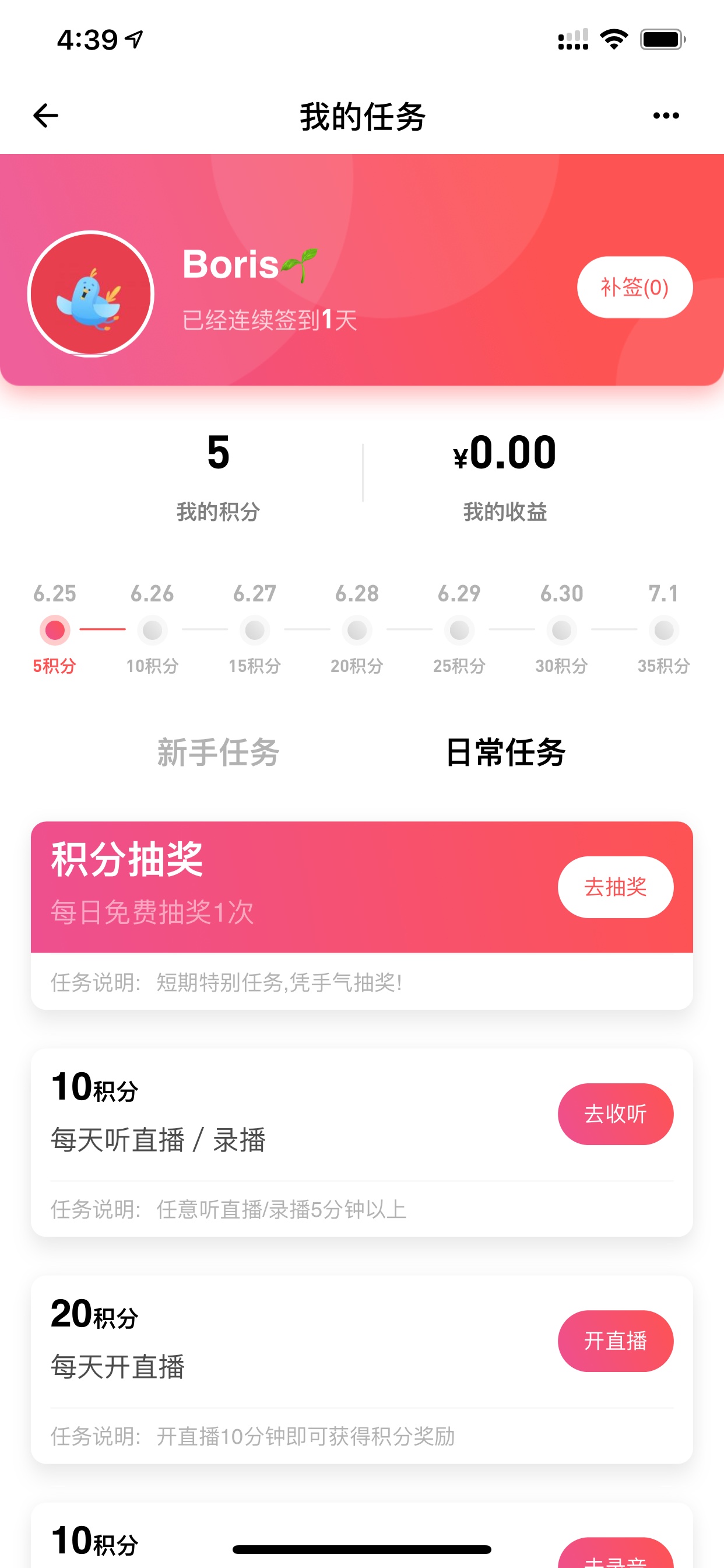The width and height of the screenshot is (724, 1568).
Task: Switch to the 新手任务 tab
Action: pos(219,752)
